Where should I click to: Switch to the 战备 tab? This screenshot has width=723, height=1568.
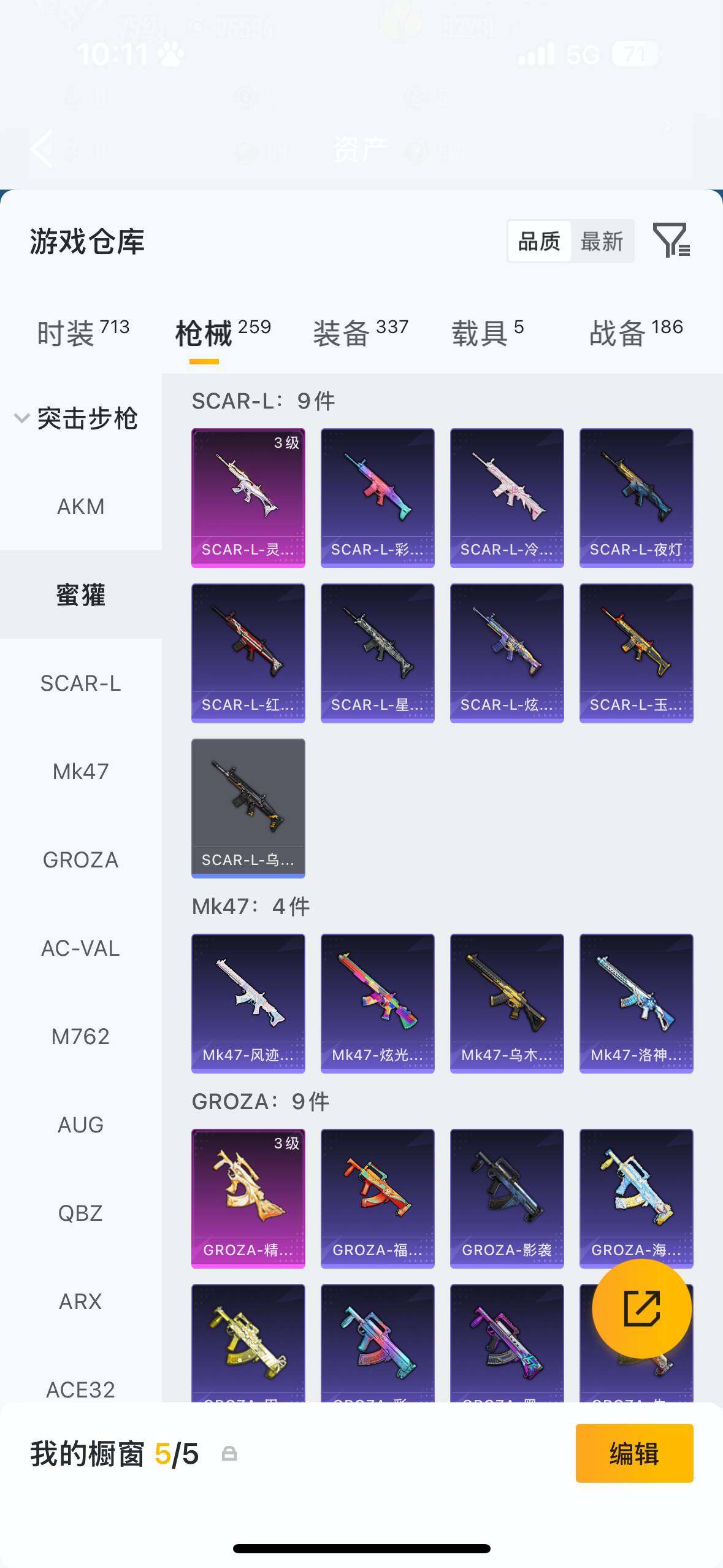pos(635,333)
